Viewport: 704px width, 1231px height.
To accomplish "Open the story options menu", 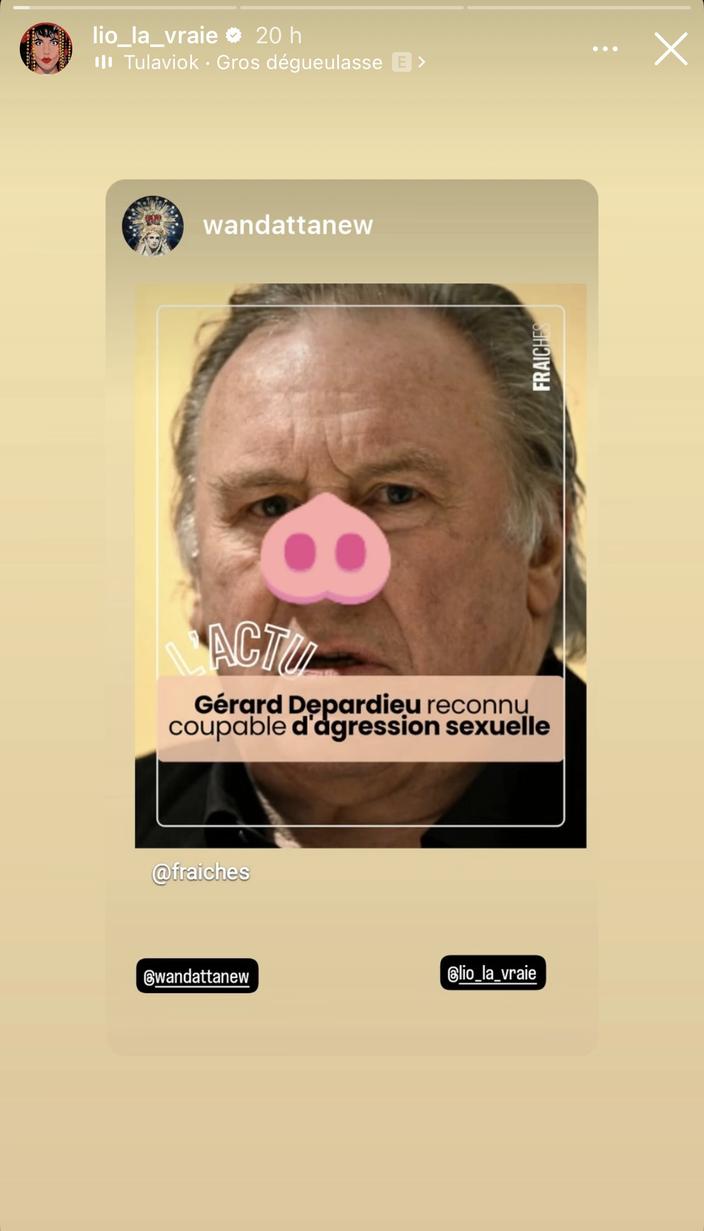I will pos(605,49).
